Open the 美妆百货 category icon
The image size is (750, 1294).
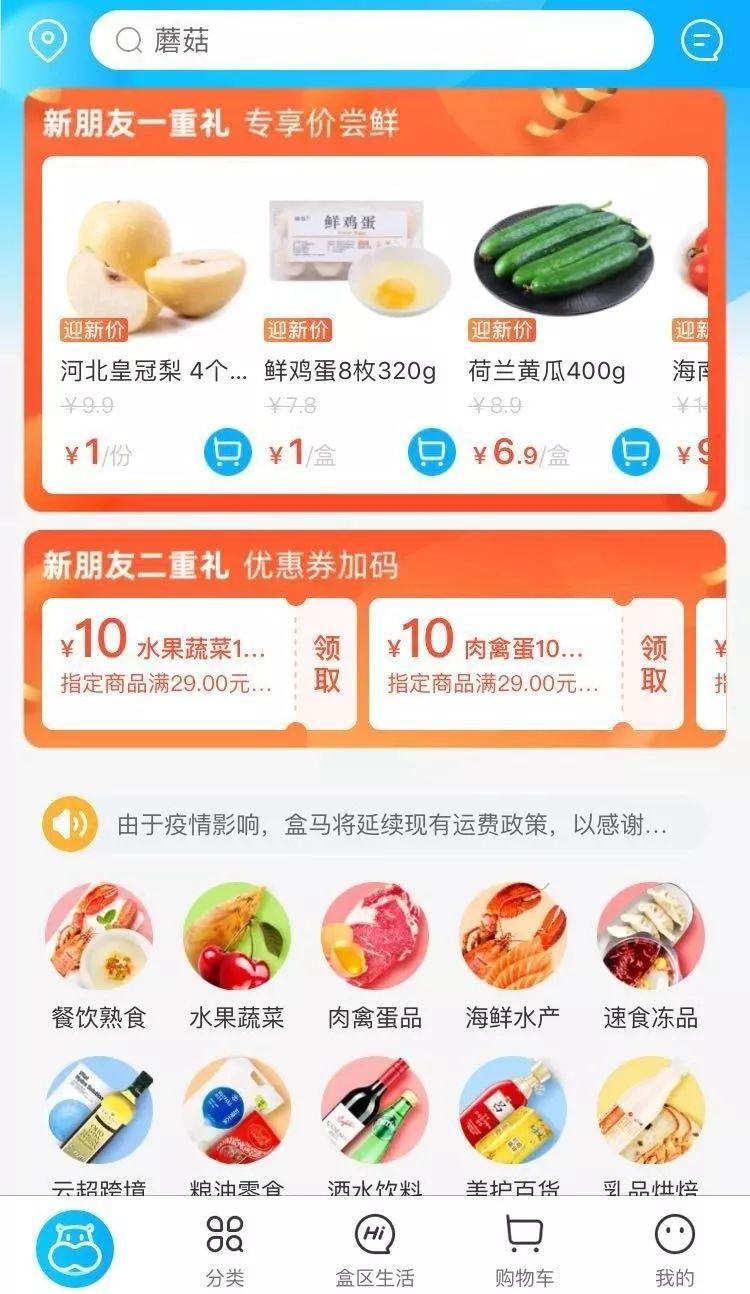click(514, 1110)
